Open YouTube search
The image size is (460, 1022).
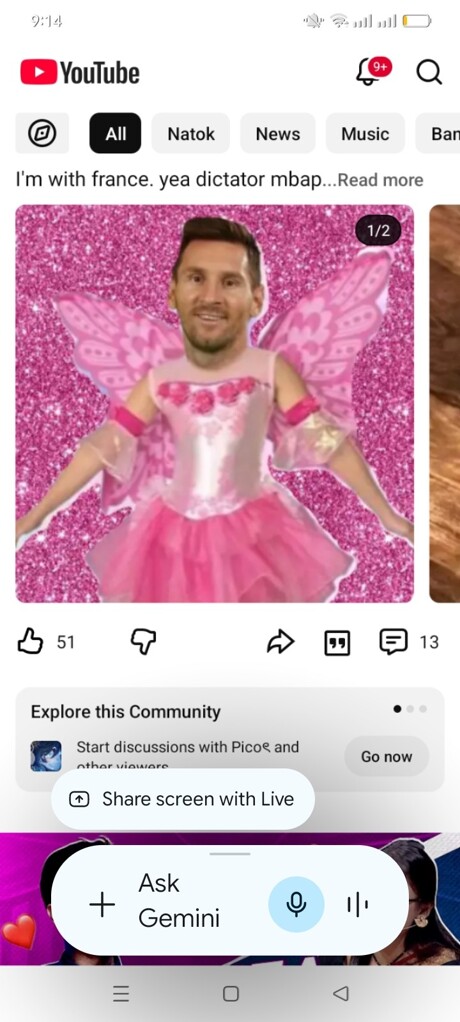click(429, 72)
